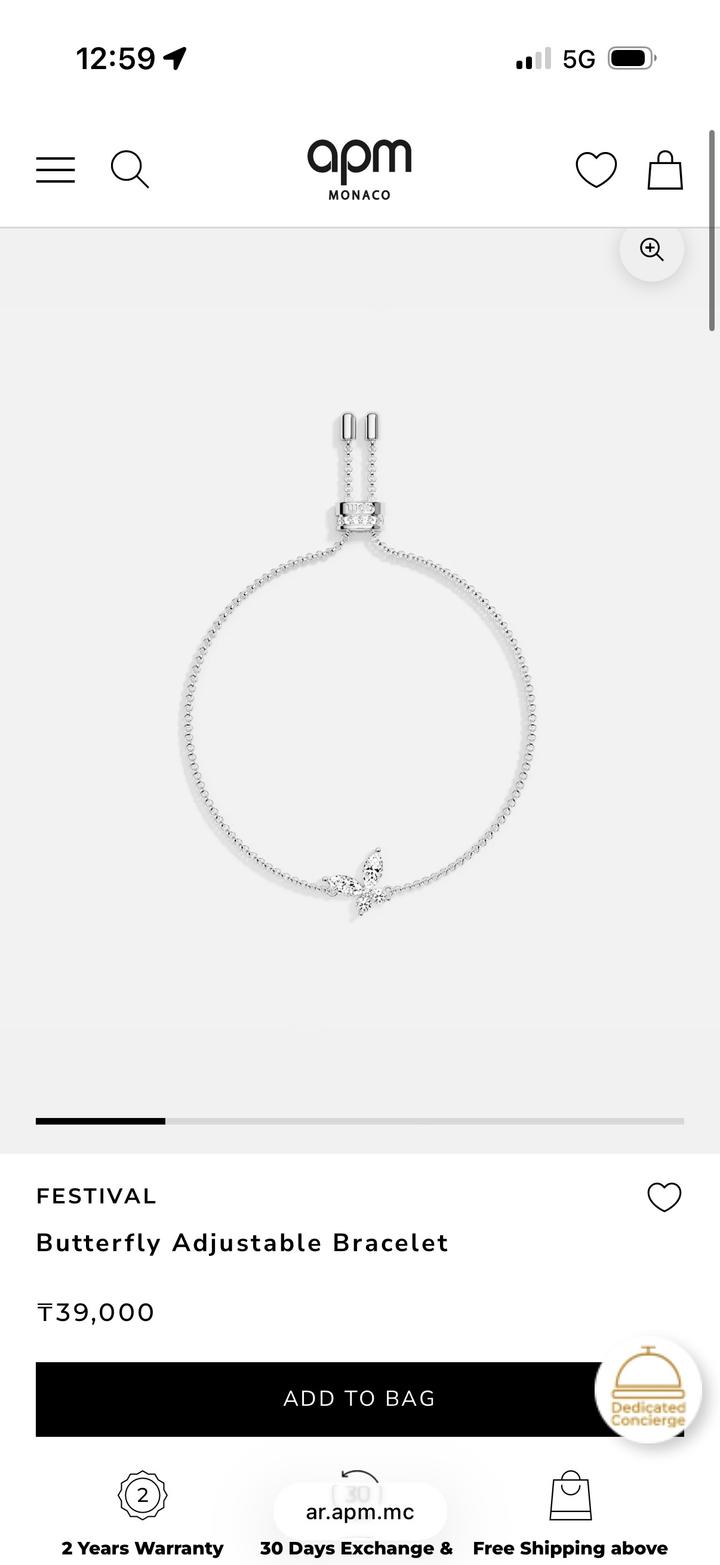Save Butterfly Adjustable Bracelet to wishlist
Image resolution: width=720 pixels, height=1565 pixels.
[x=664, y=1197]
